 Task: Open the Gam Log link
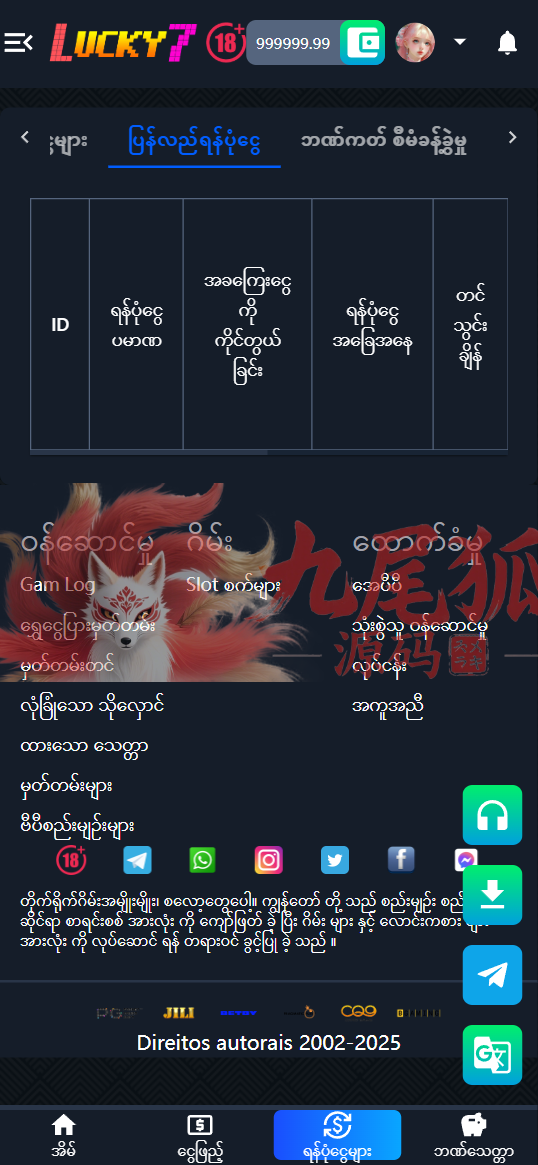click(58, 585)
